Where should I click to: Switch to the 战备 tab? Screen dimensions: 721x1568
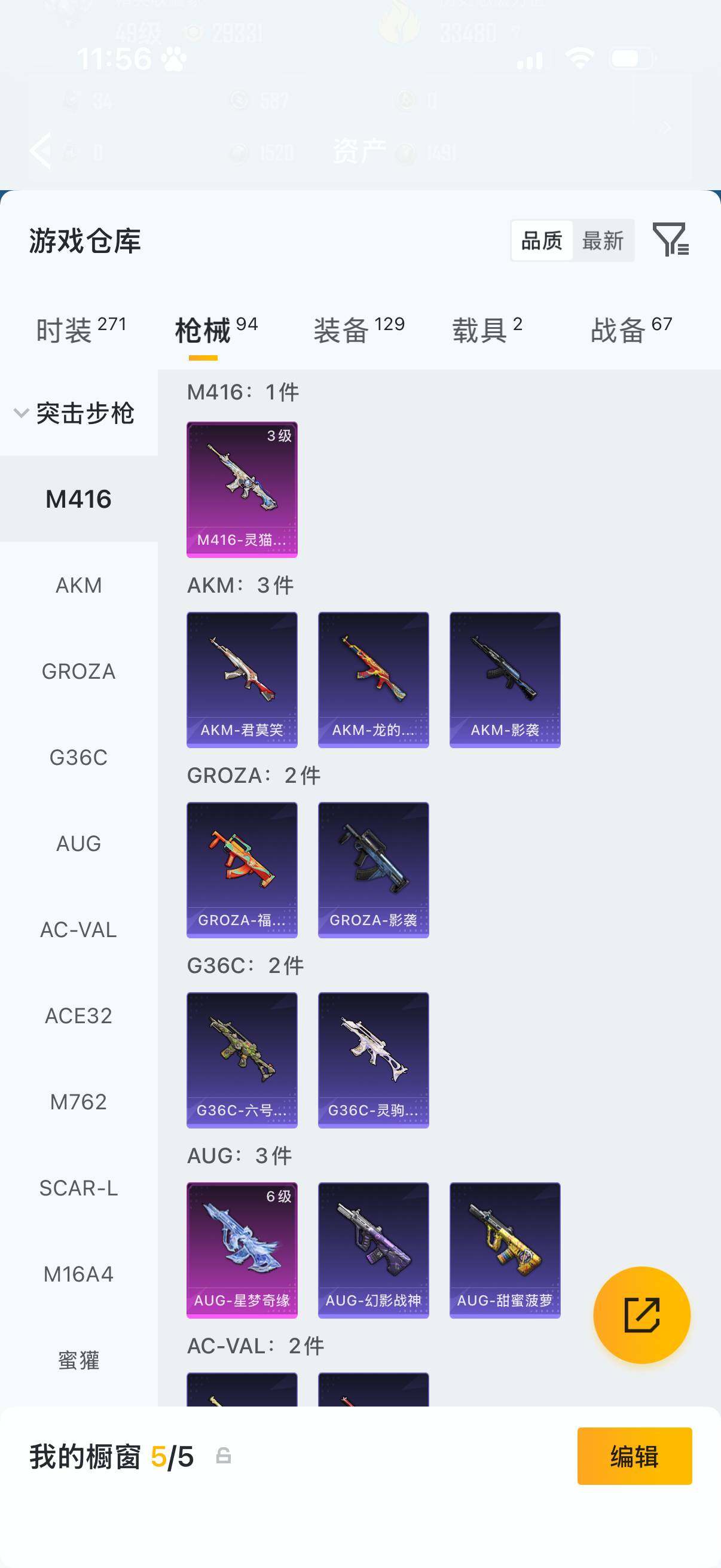[631, 330]
